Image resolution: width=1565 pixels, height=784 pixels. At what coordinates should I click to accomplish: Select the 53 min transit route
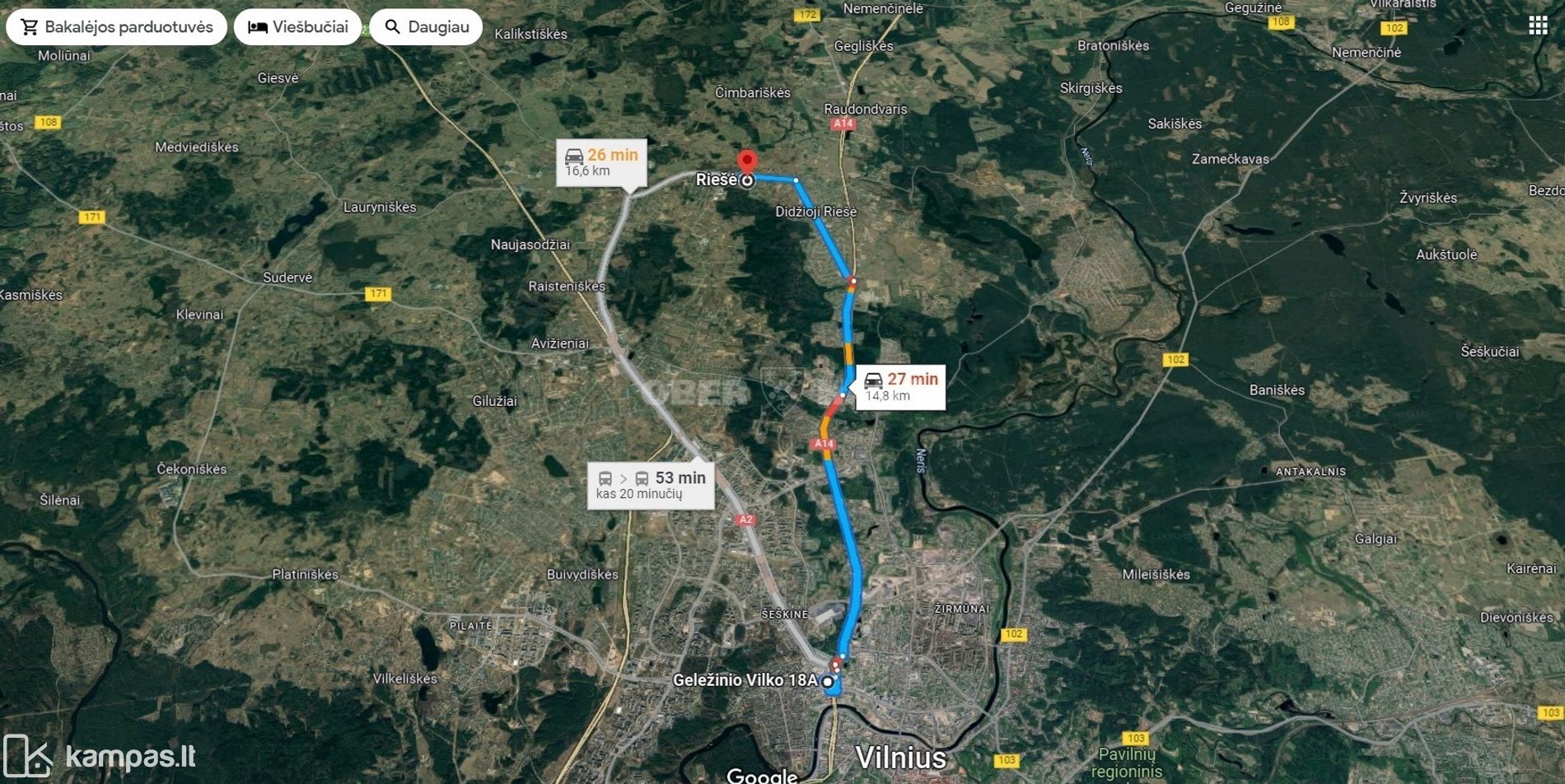pos(651,485)
